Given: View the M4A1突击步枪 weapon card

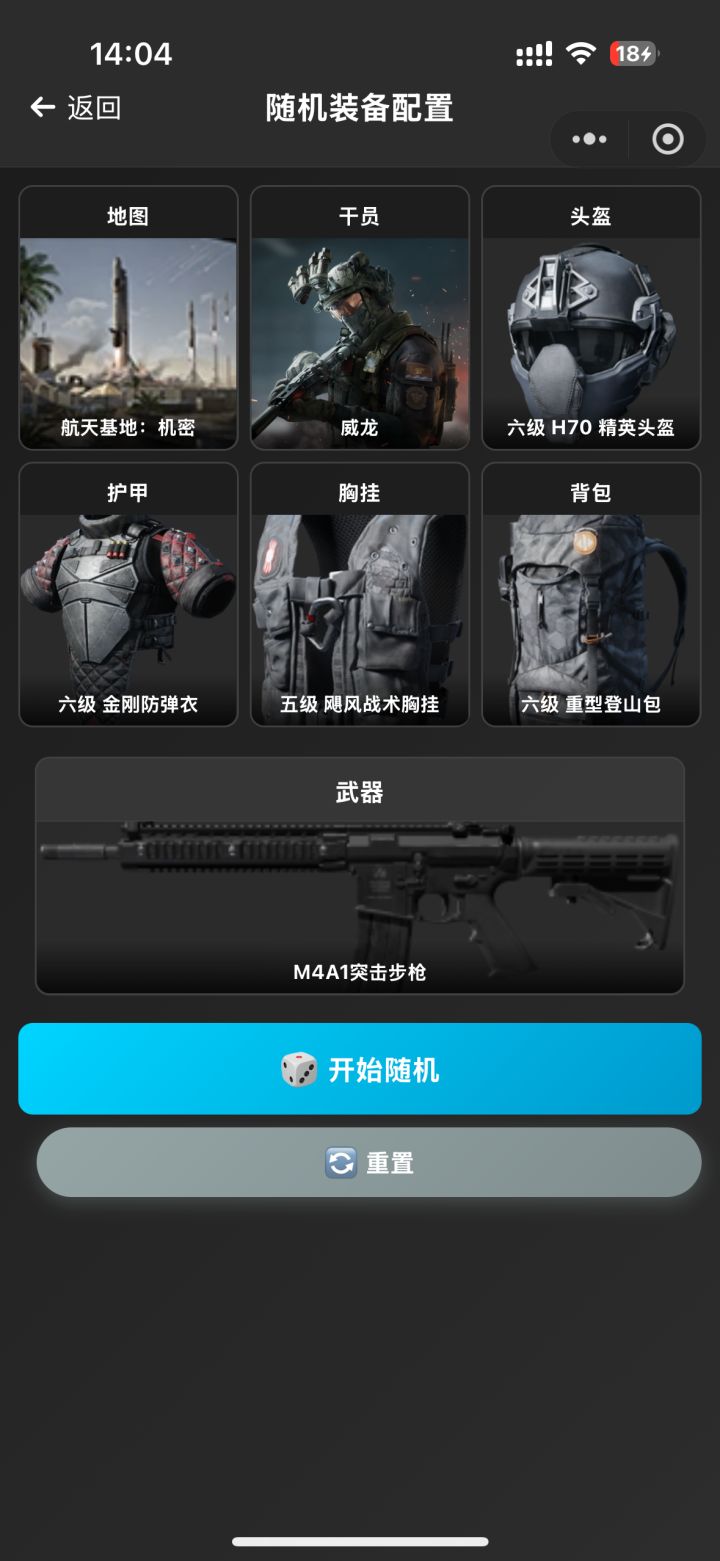Looking at the screenshot, I should point(360,875).
